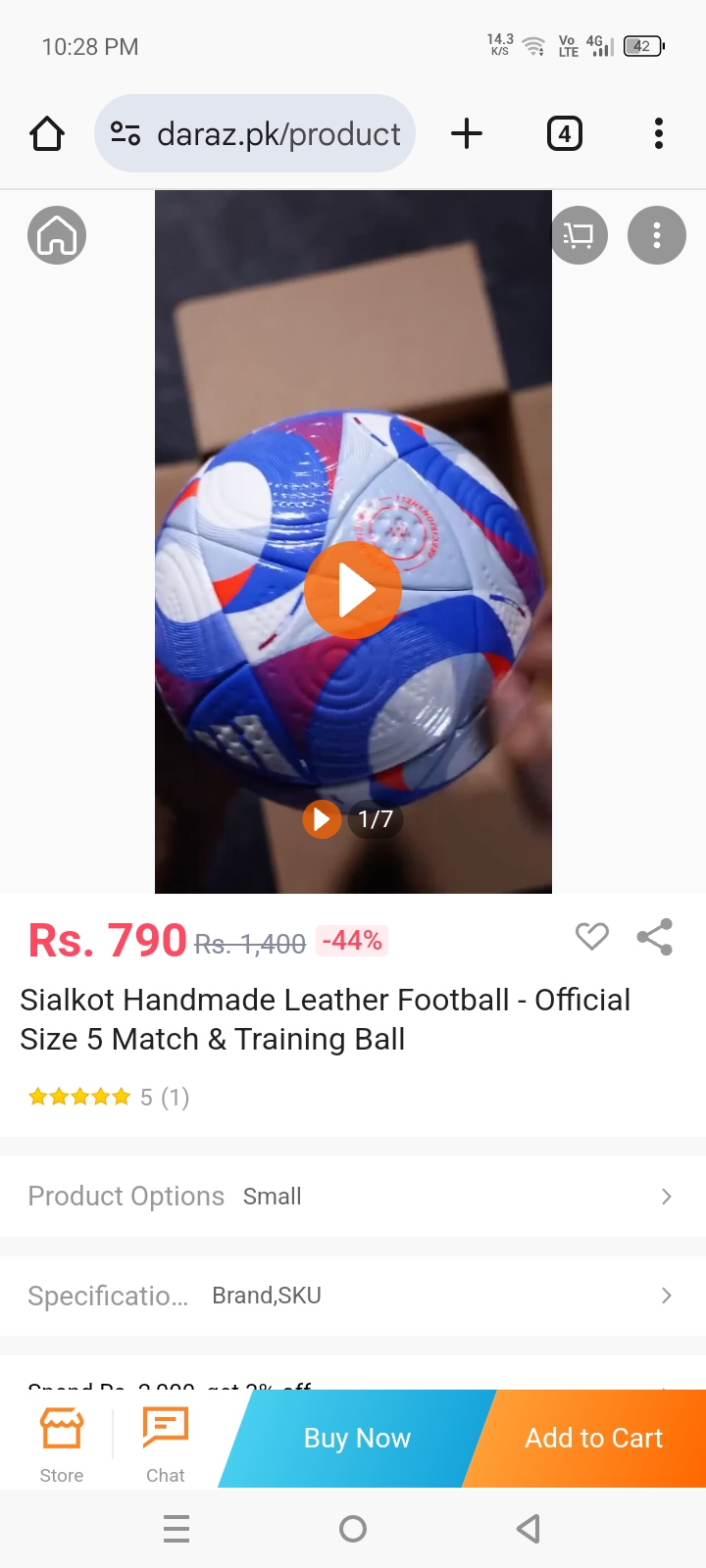Open a new browser tab
706x1568 pixels.
[x=467, y=133]
